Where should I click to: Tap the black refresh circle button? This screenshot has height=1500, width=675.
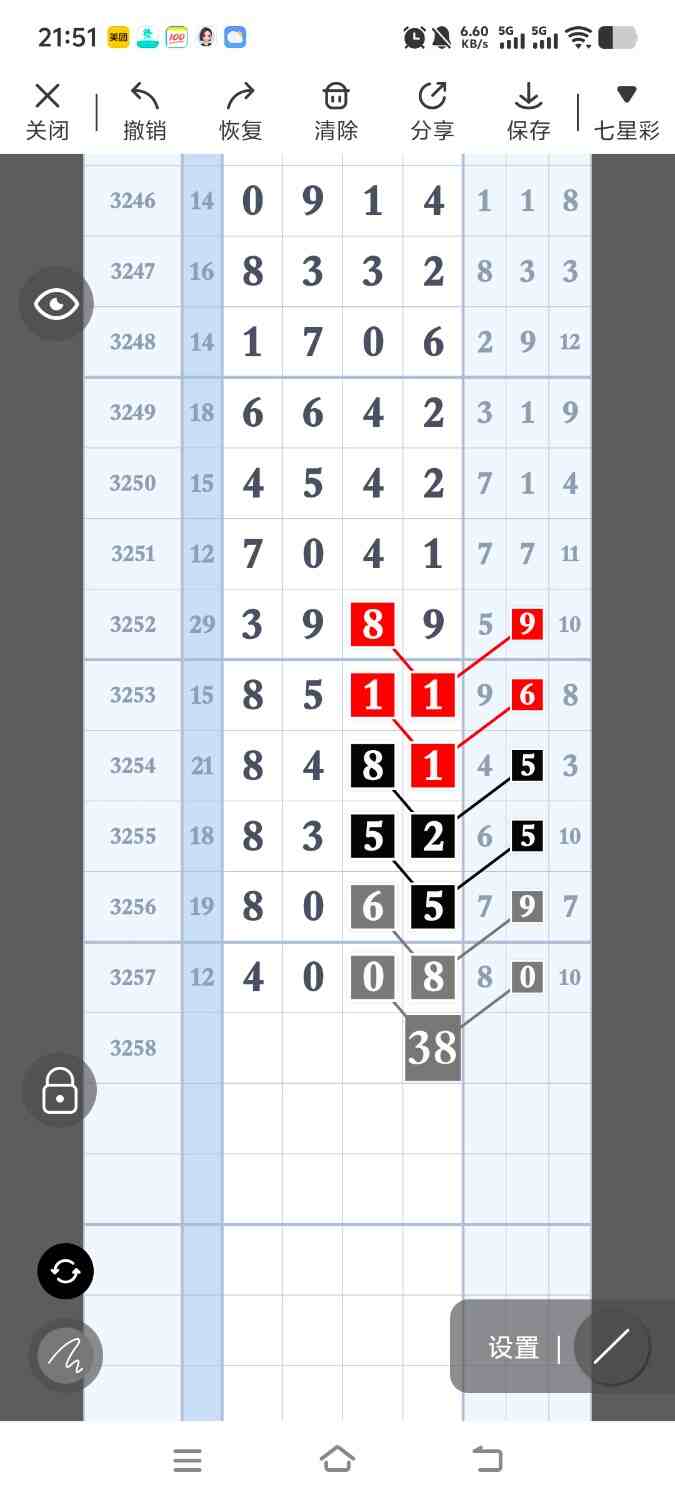click(x=65, y=1271)
